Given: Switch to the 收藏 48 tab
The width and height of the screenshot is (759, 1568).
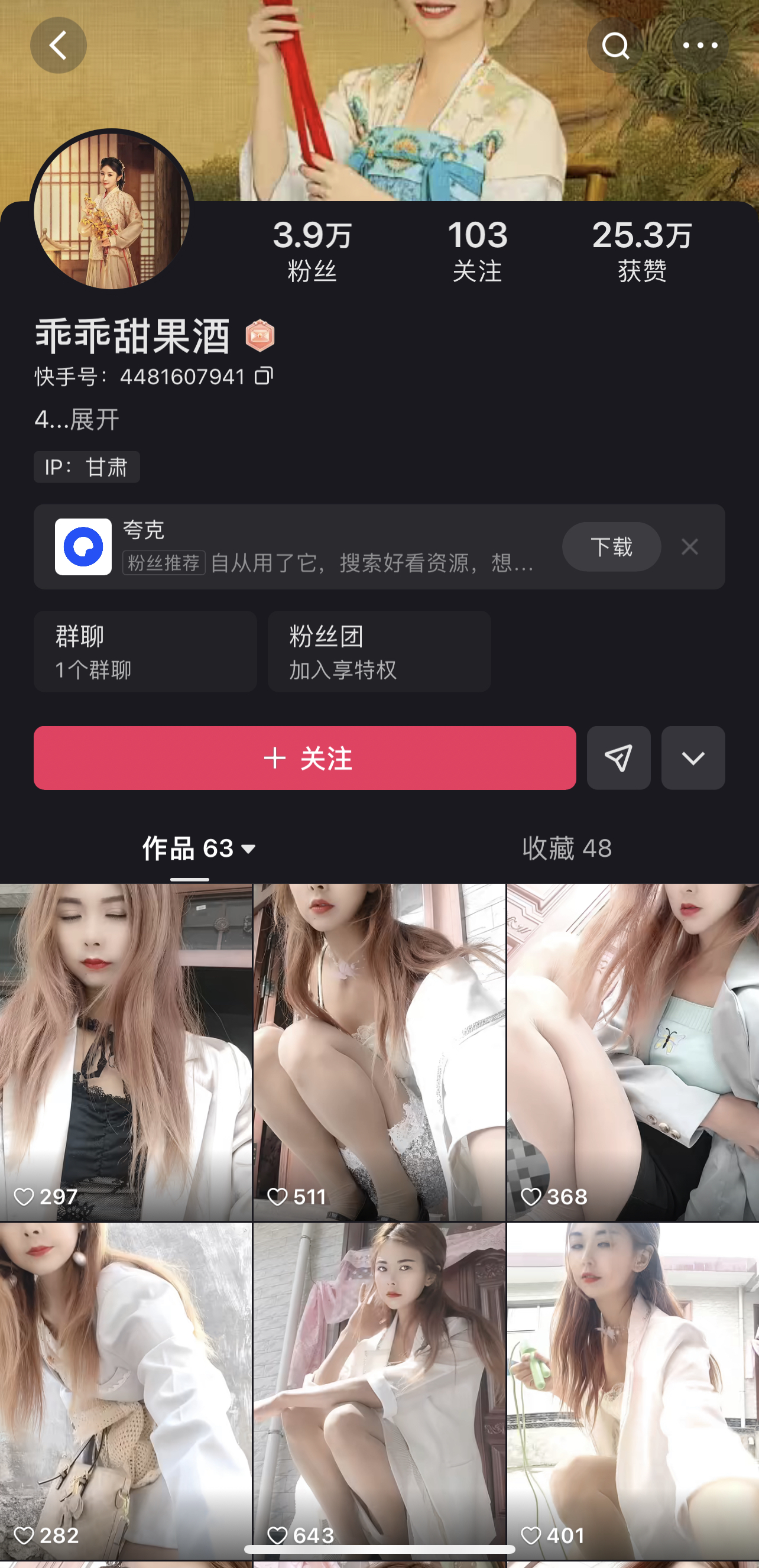Looking at the screenshot, I should [567, 848].
